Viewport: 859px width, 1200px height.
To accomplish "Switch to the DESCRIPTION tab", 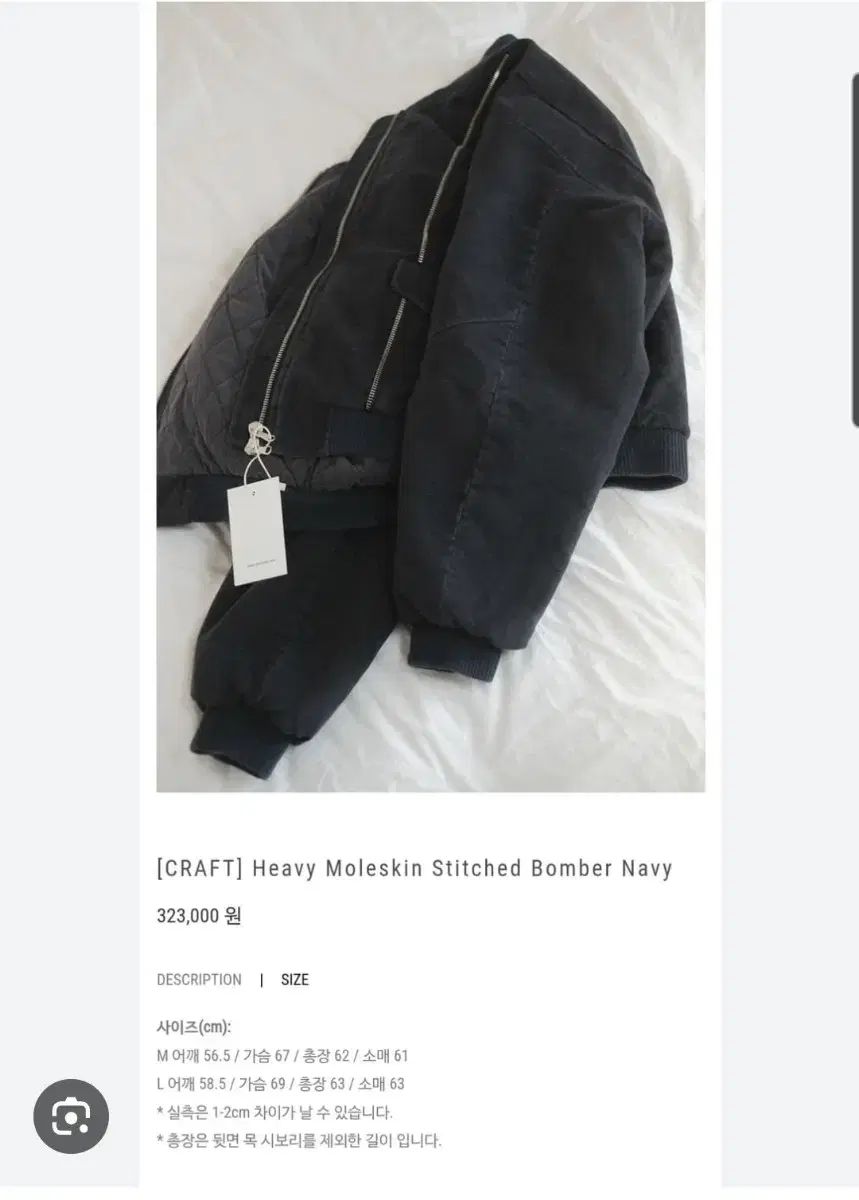I will pos(199,980).
